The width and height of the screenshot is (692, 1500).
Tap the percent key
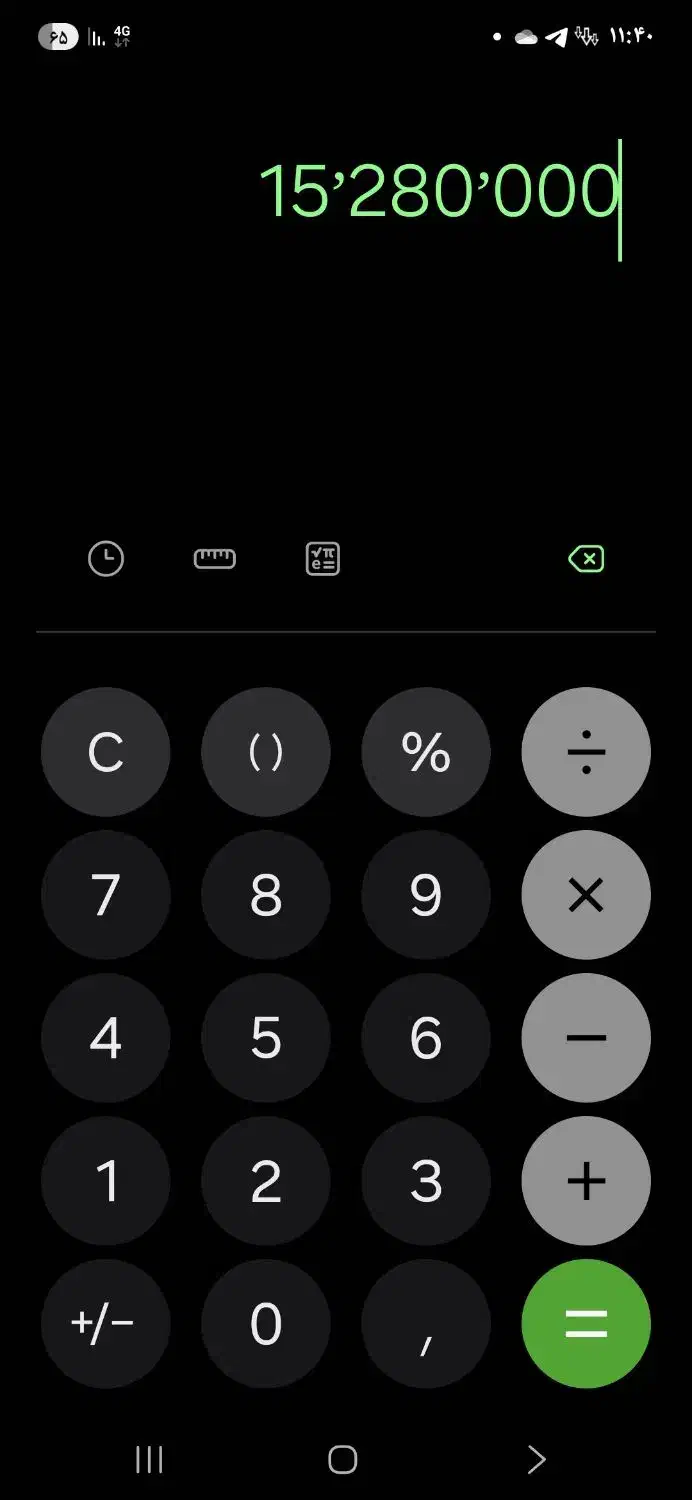click(426, 752)
